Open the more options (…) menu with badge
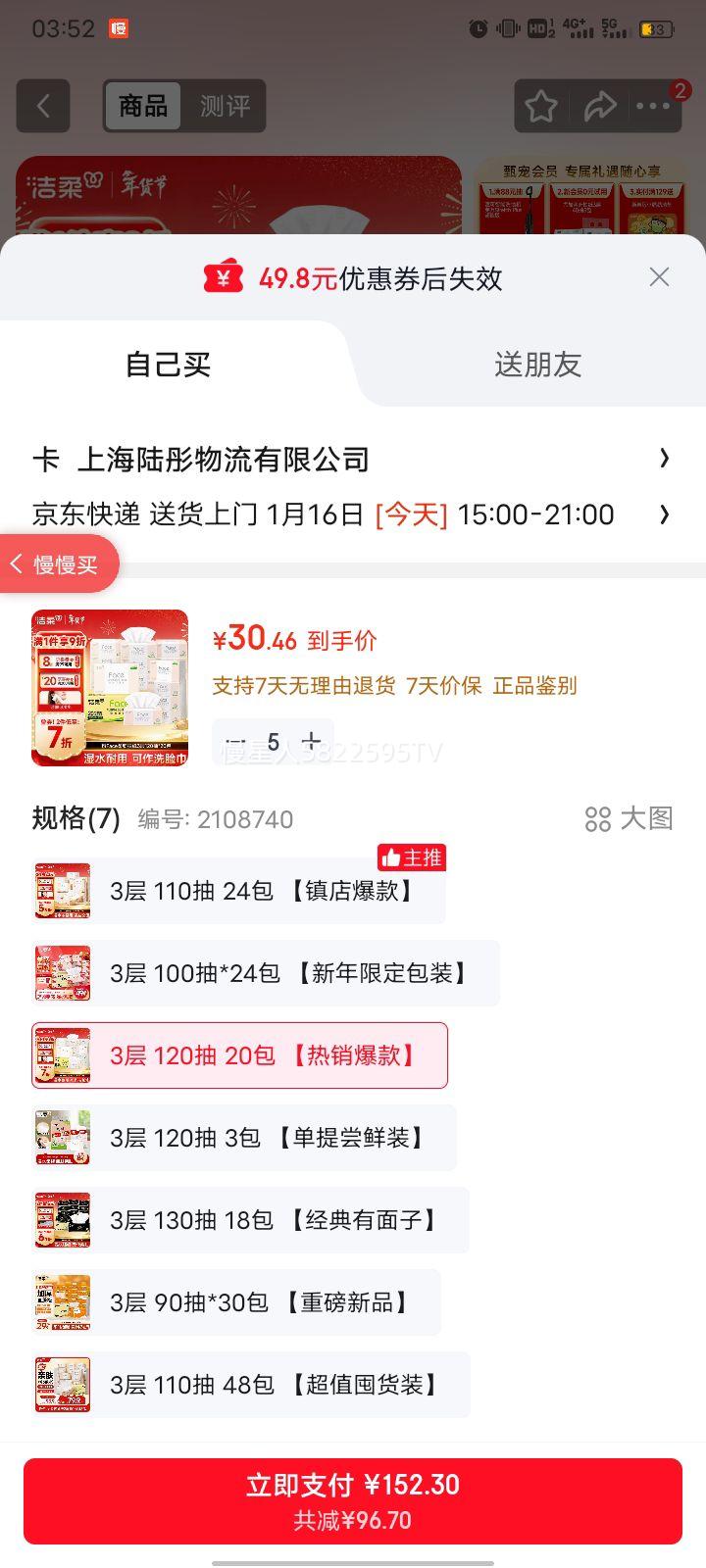This screenshot has height=1568, width=706. pyautogui.click(x=652, y=106)
